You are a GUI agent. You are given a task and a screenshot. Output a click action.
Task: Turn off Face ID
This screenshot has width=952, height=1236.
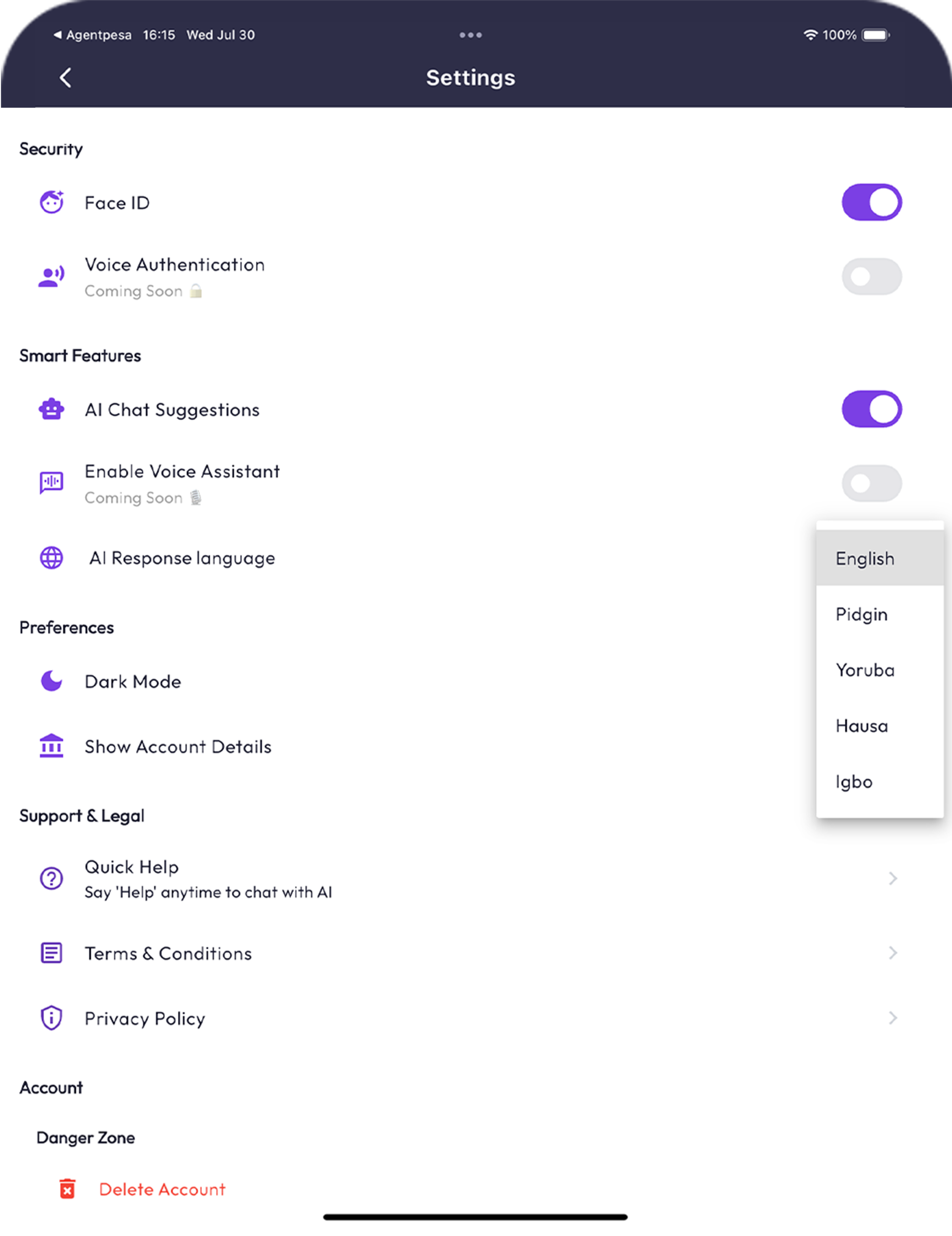(x=871, y=202)
